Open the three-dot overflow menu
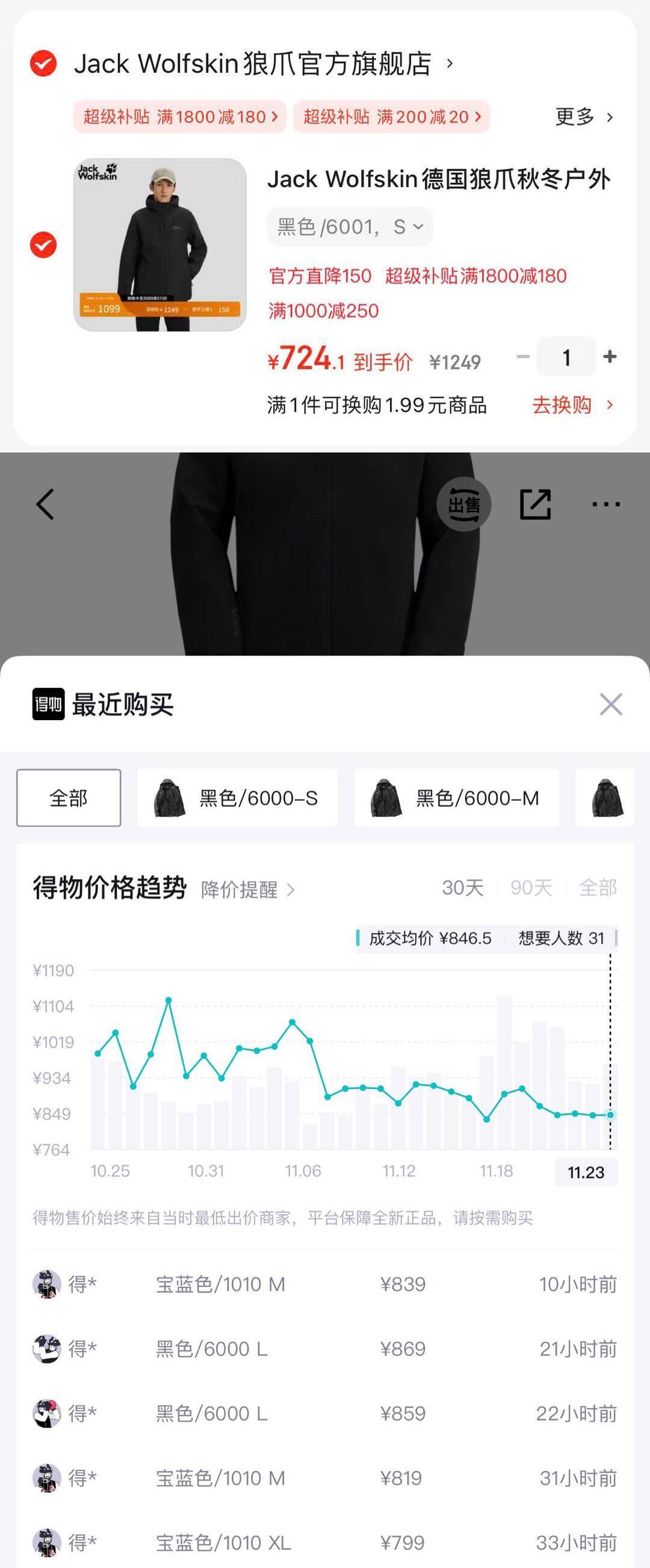The image size is (650, 1568). (x=605, y=504)
